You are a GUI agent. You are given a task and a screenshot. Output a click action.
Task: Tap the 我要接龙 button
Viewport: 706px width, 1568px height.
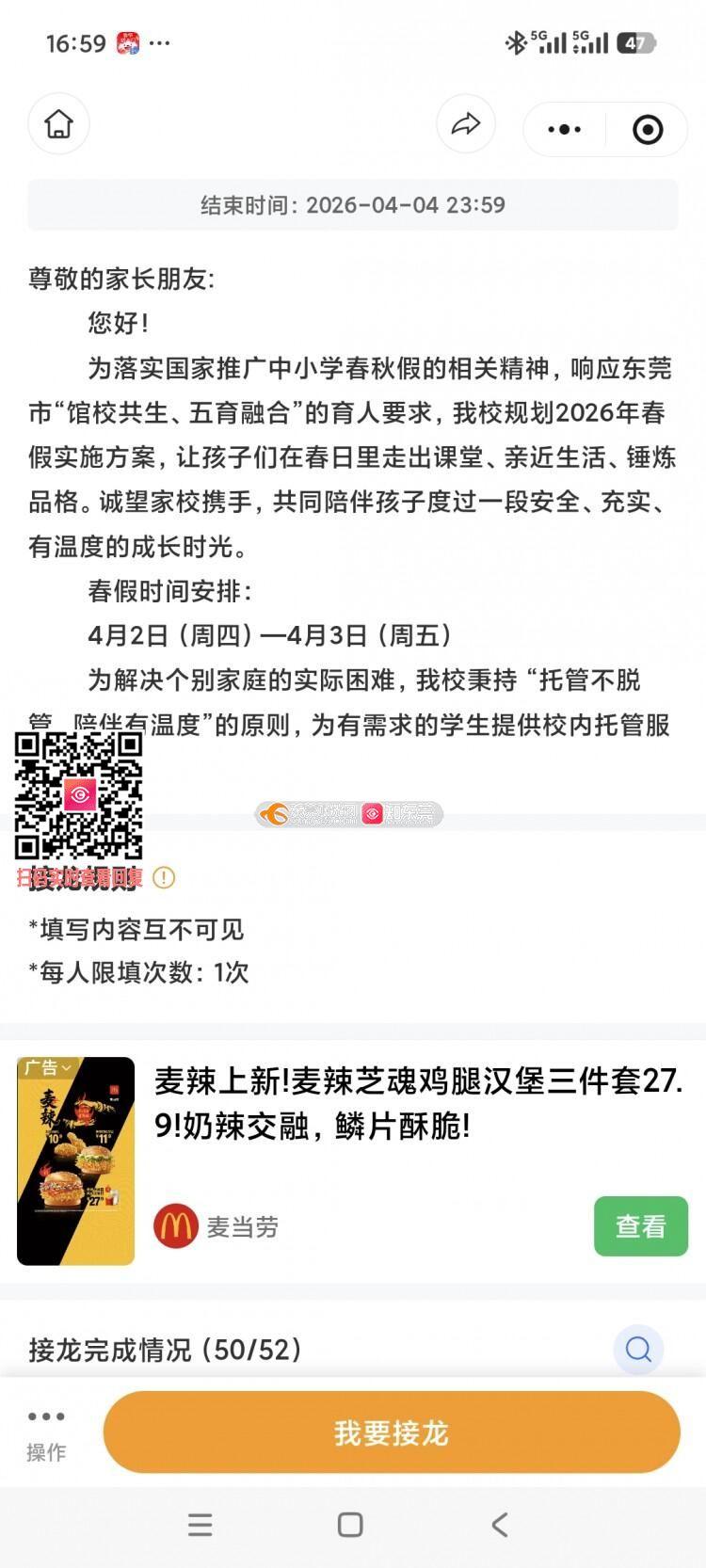pos(392,1432)
